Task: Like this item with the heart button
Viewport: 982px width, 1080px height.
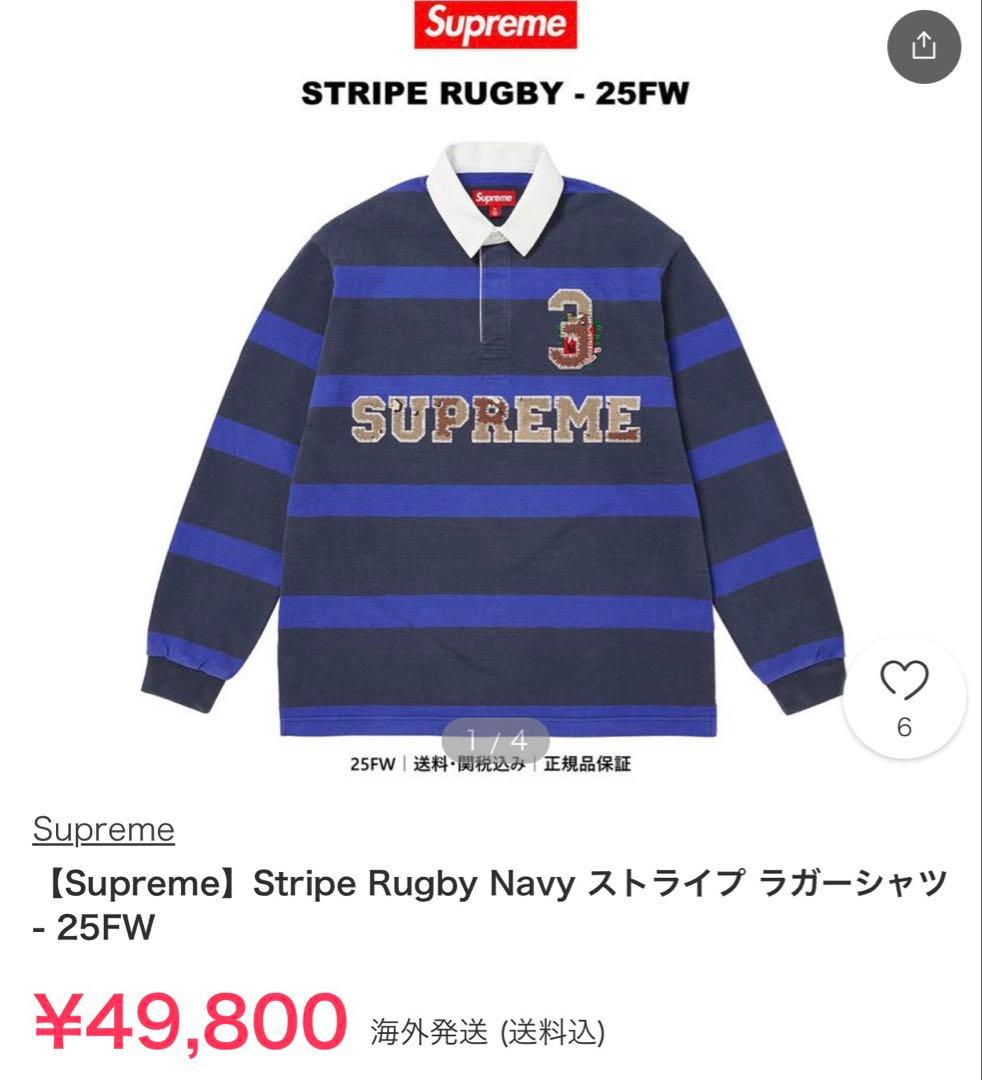Action: (x=904, y=683)
